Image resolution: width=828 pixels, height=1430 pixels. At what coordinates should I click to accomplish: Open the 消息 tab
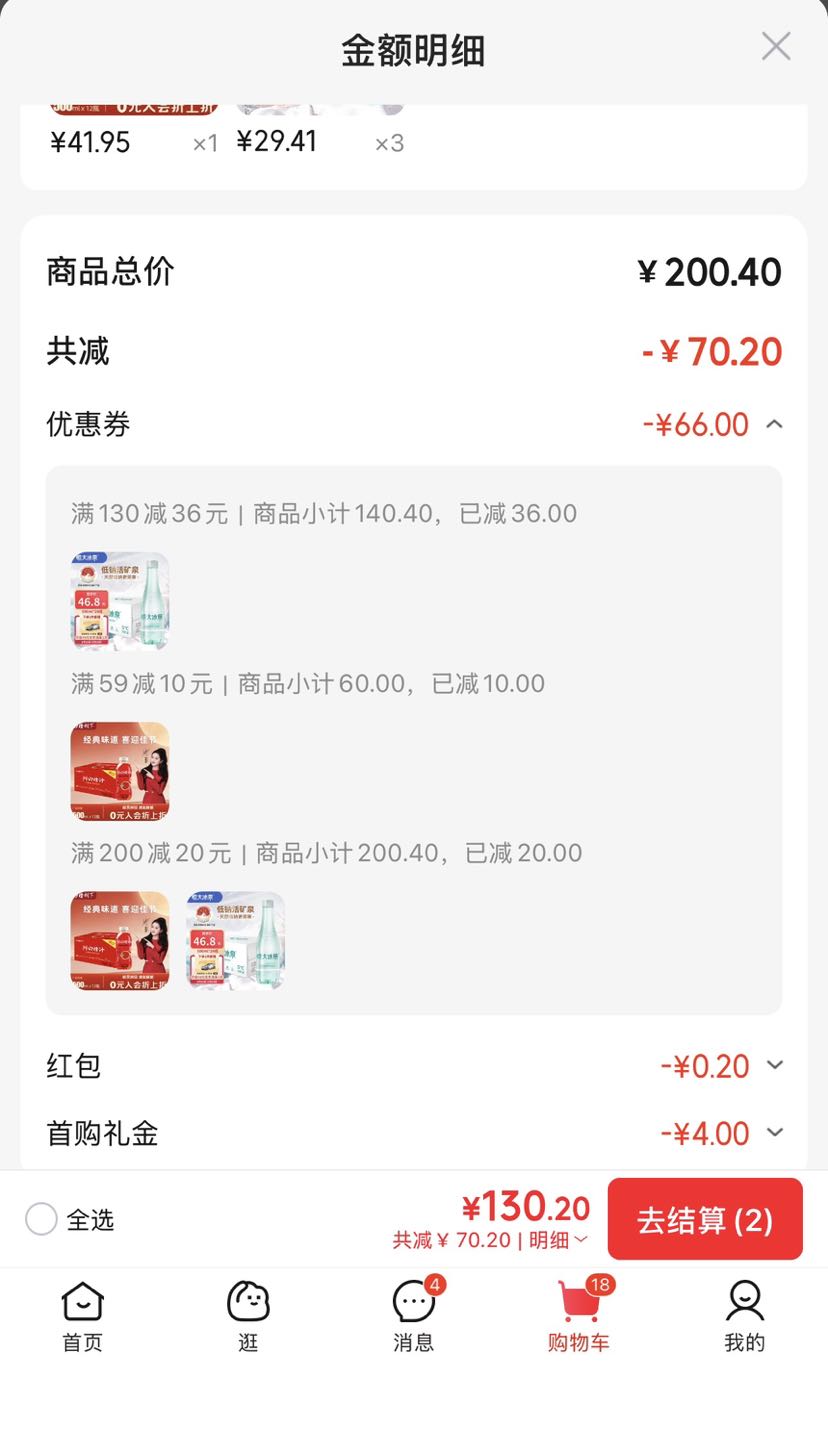[414, 1317]
